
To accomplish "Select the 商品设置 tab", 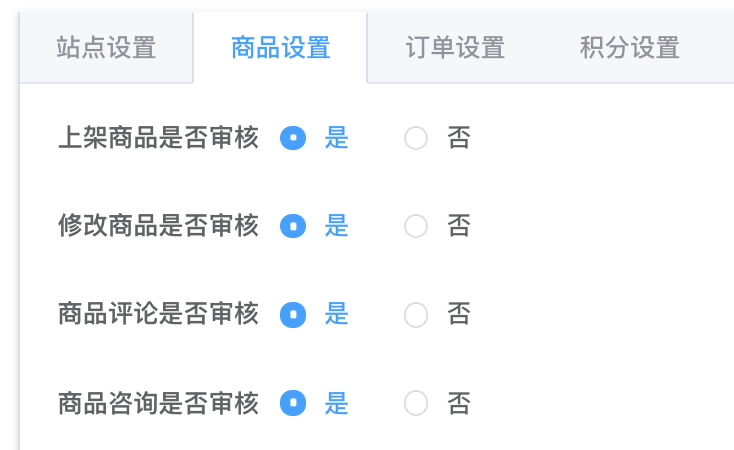I will 280,47.
